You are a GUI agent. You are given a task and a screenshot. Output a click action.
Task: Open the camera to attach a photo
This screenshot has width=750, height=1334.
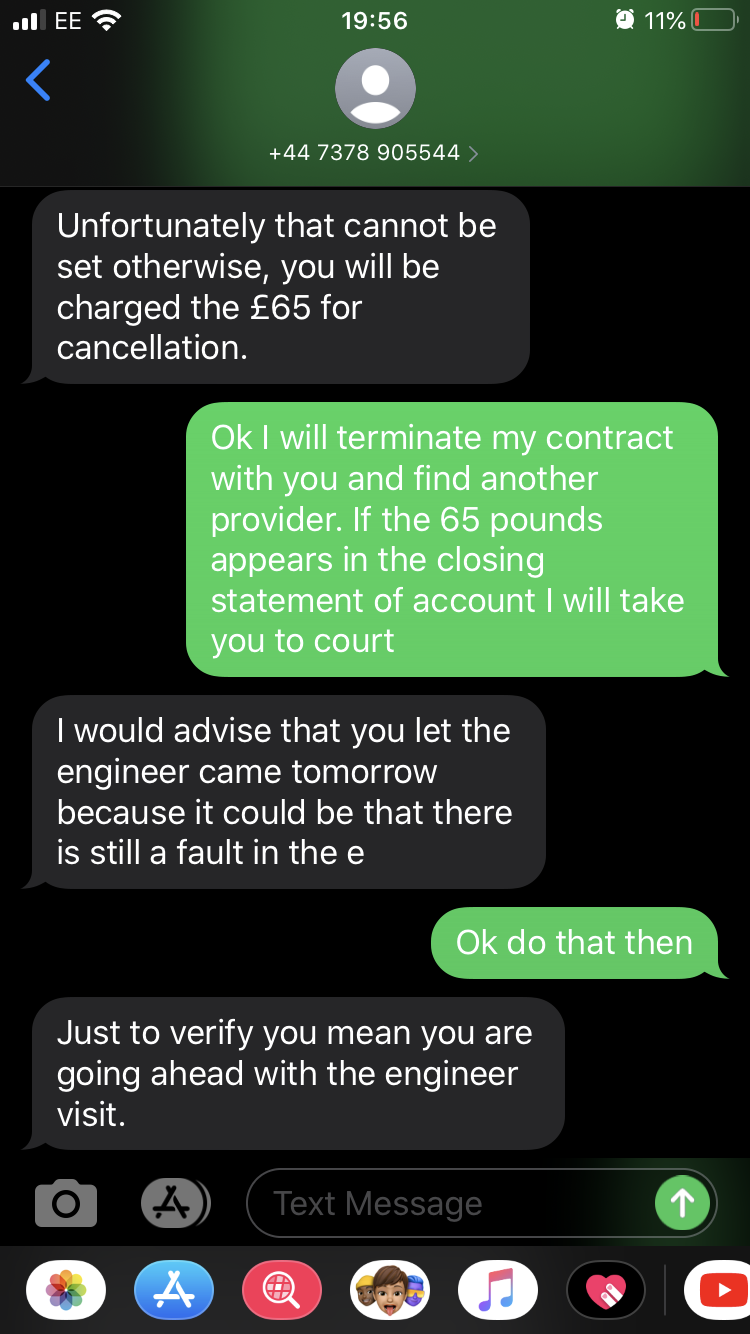(66, 1203)
